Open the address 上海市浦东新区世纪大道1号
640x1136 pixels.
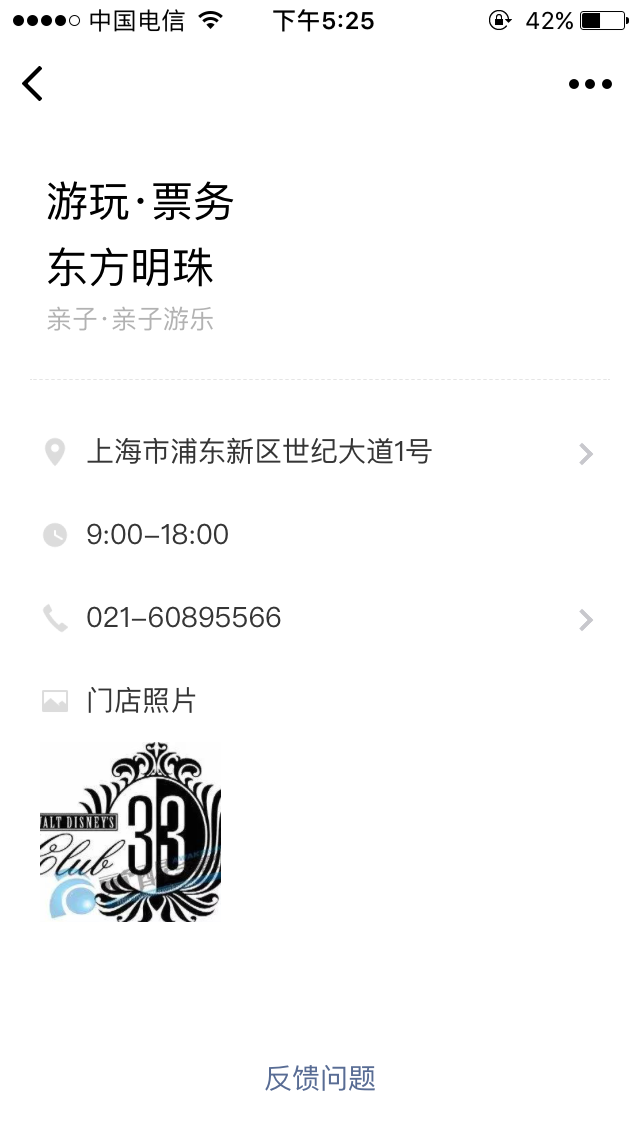tap(320, 453)
